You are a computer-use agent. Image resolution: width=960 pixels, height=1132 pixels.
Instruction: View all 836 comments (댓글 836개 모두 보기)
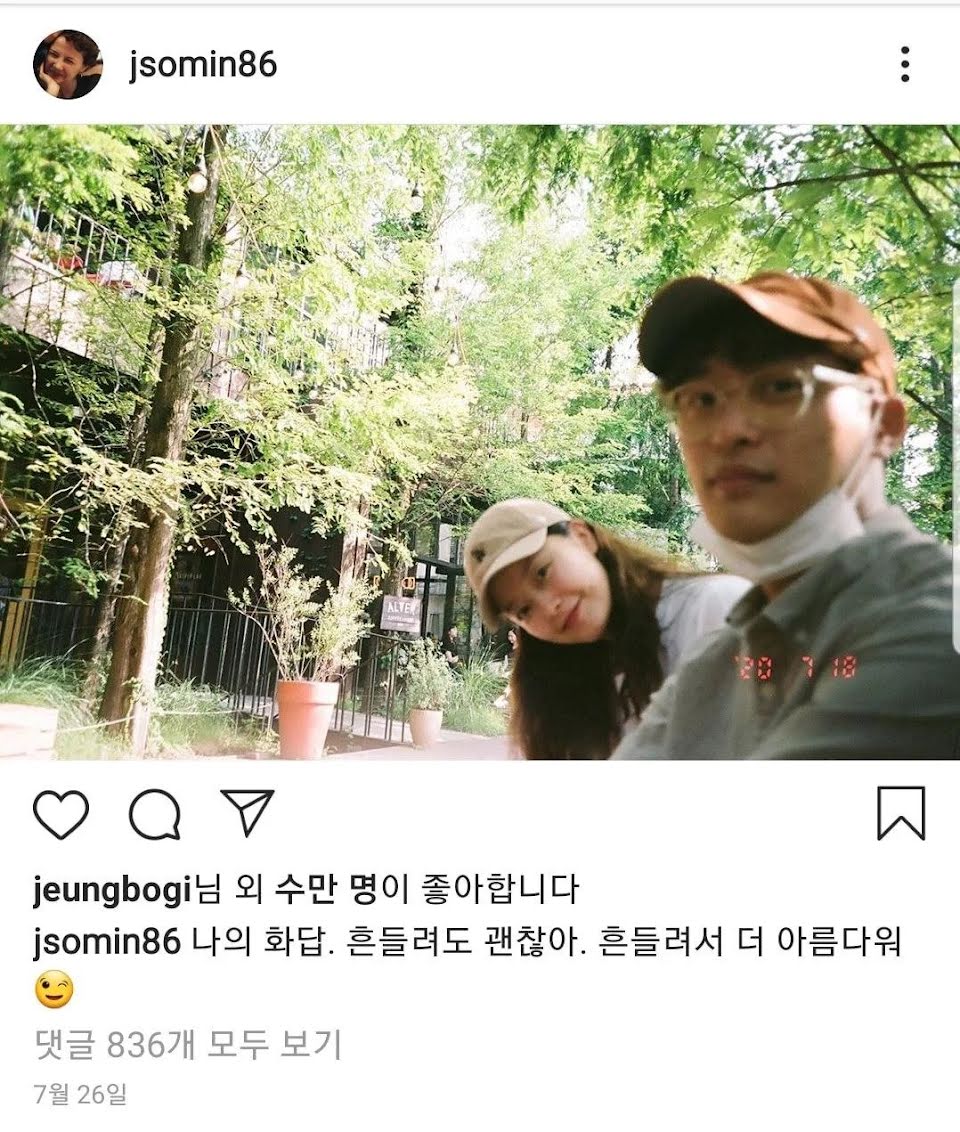[x=187, y=1045]
